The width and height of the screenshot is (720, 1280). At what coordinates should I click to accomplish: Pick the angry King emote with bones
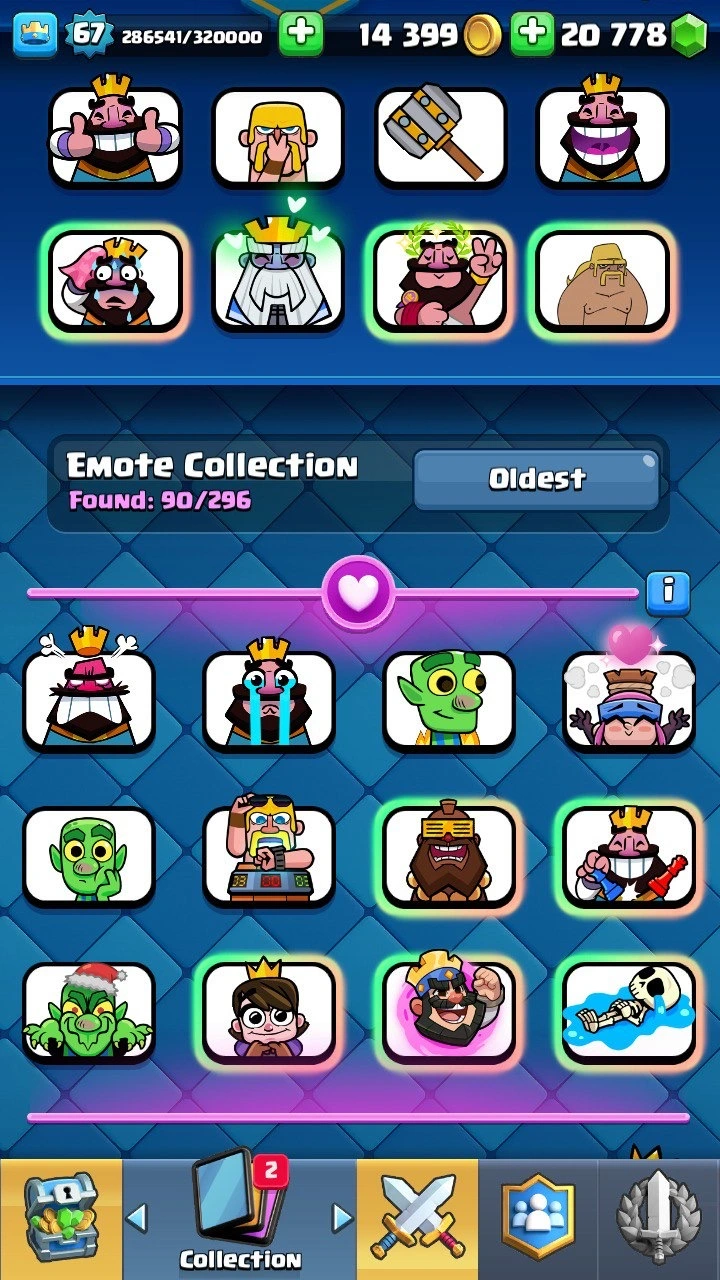click(x=89, y=699)
